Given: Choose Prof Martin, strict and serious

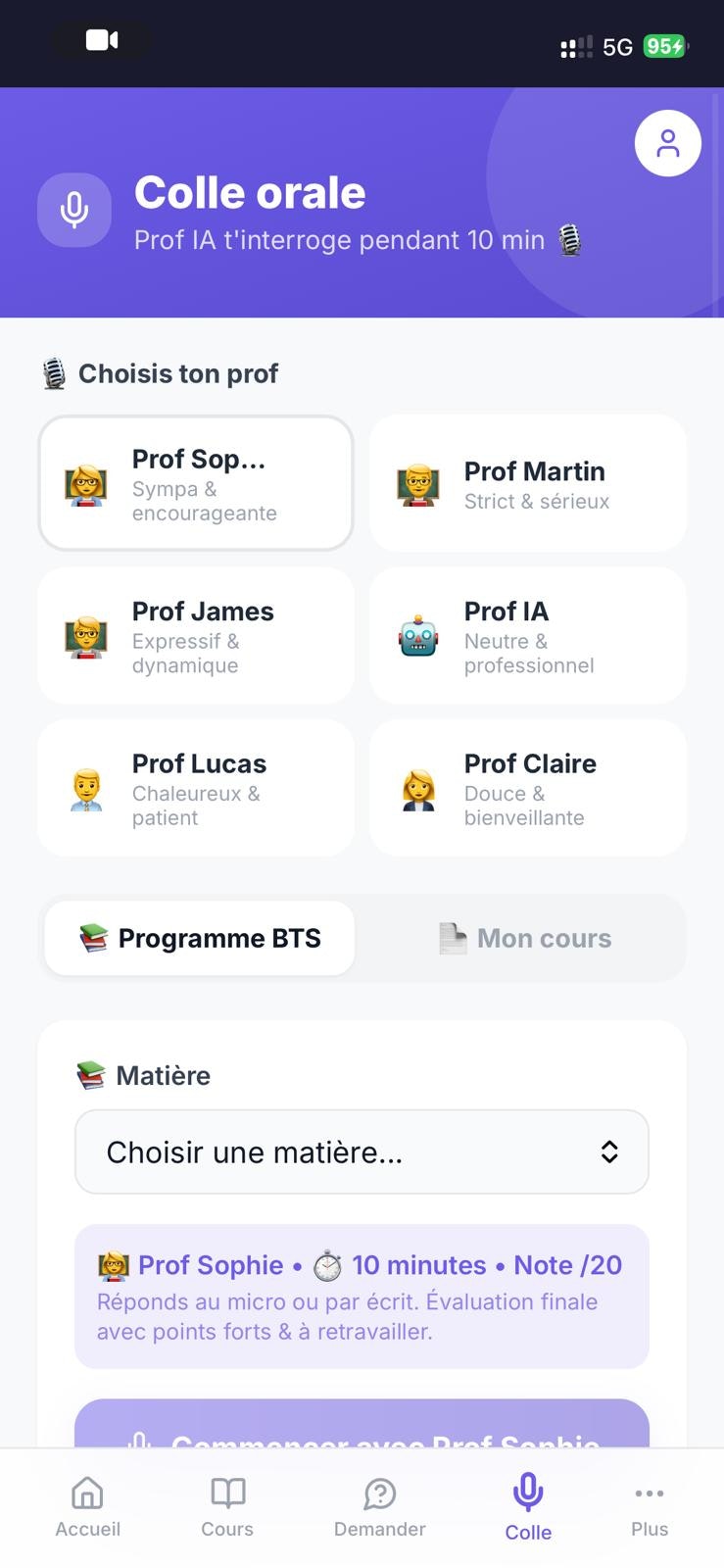Looking at the screenshot, I should coord(528,484).
